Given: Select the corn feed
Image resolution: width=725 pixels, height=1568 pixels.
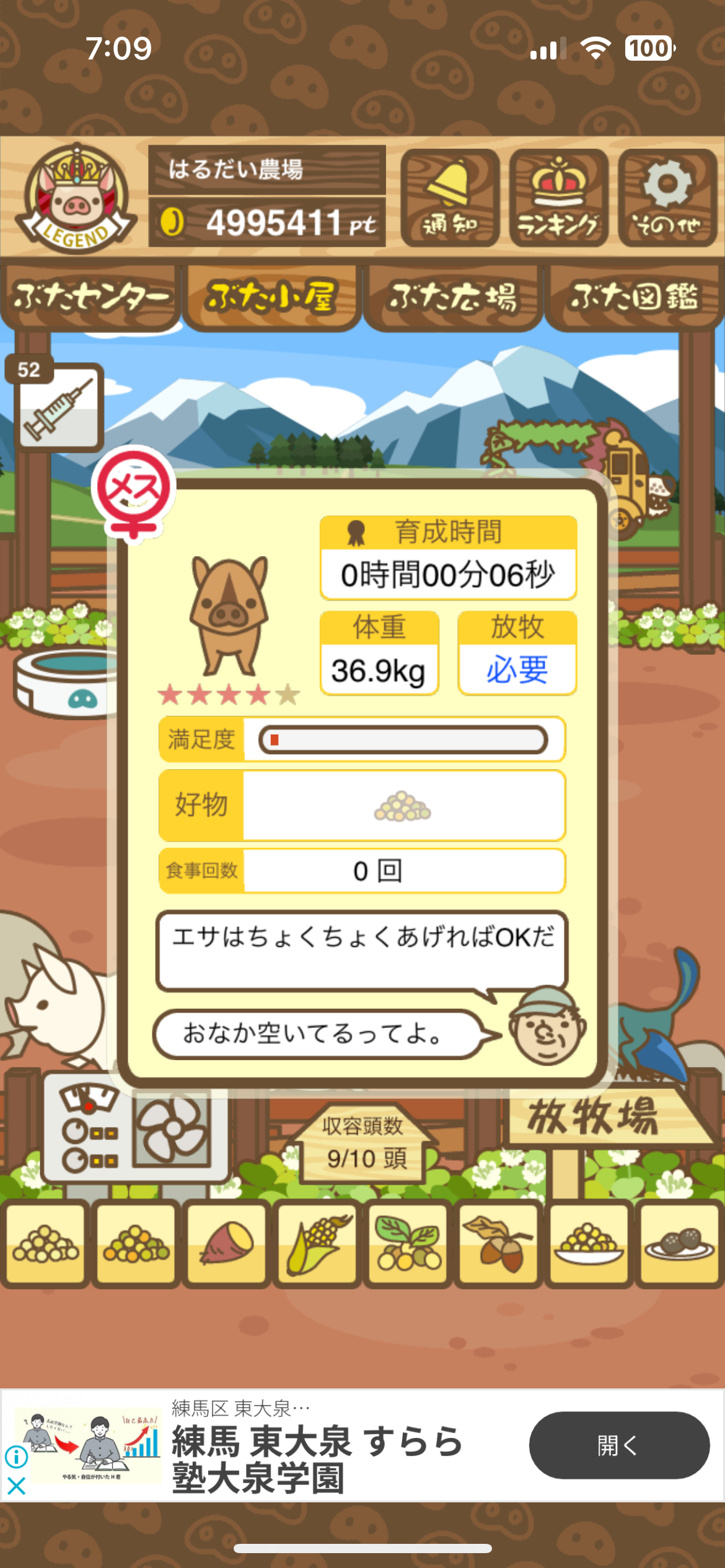Looking at the screenshot, I should (317, 1245).
